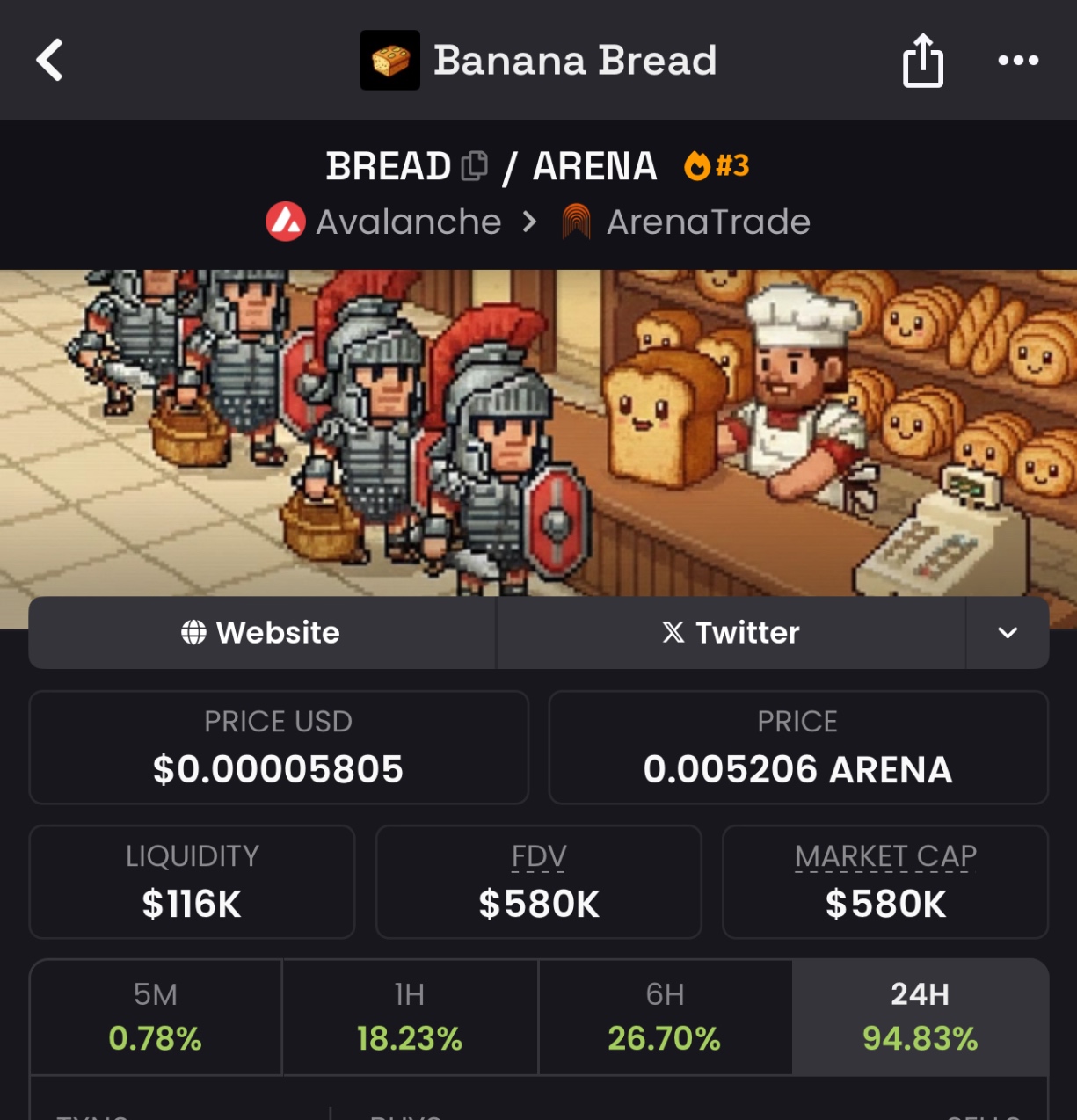Copy the BREAD token address
Screen dimensions: 1077x1120
point(475,165)
